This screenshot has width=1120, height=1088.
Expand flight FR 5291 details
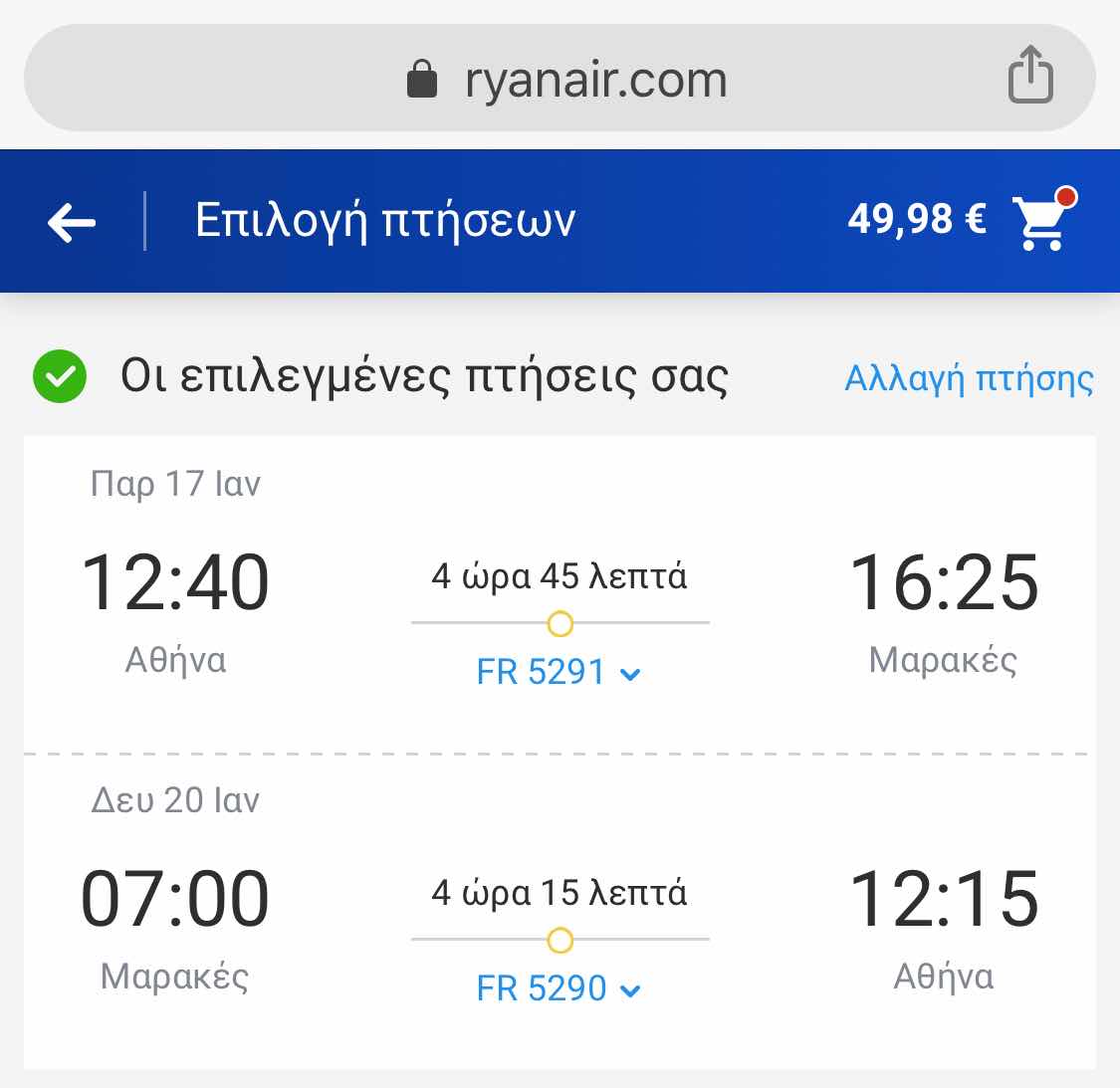point(559,673)
